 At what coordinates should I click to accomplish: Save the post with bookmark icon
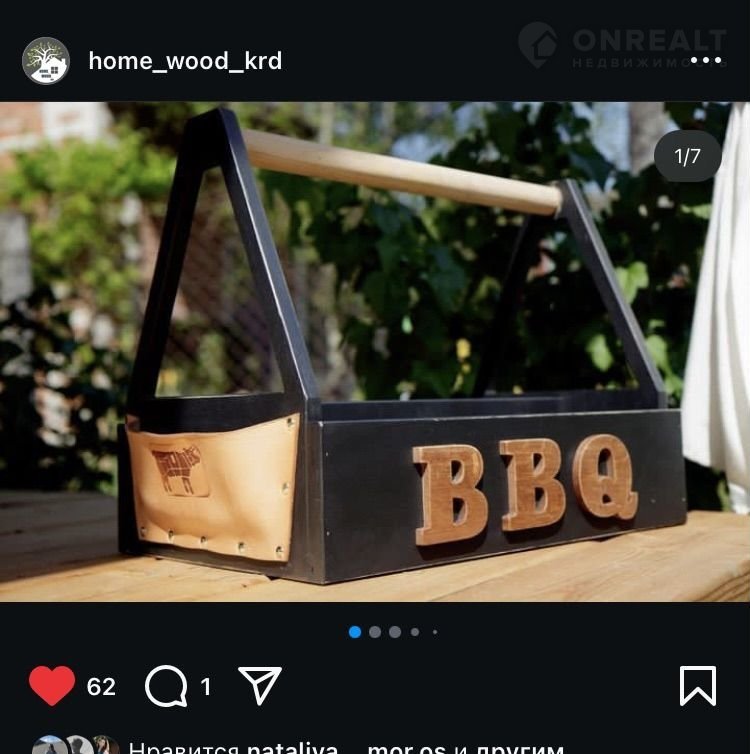697,686
